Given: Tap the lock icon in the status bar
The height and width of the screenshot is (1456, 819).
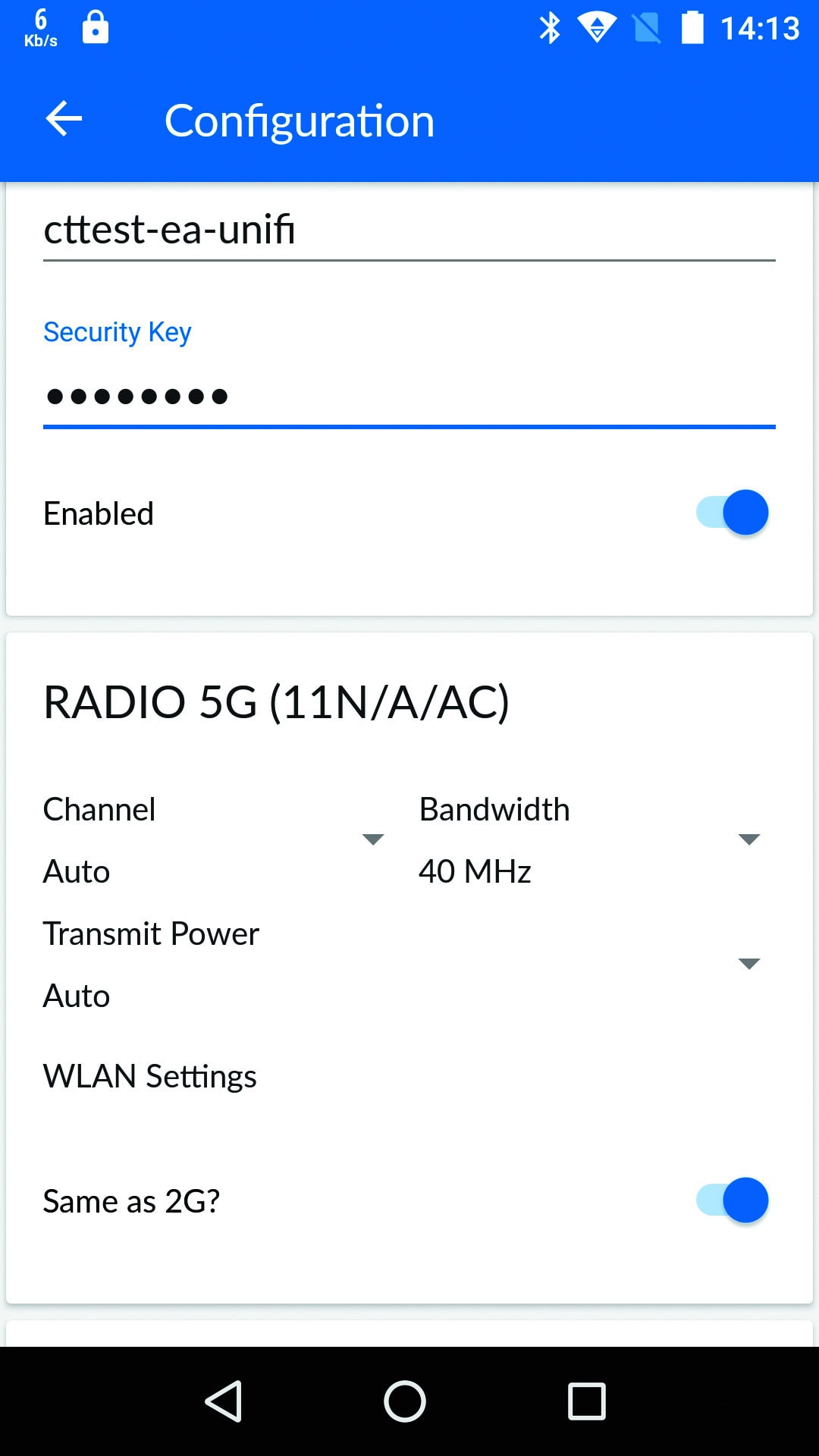Looking at the screenshot, I should [x=96, y=27].
